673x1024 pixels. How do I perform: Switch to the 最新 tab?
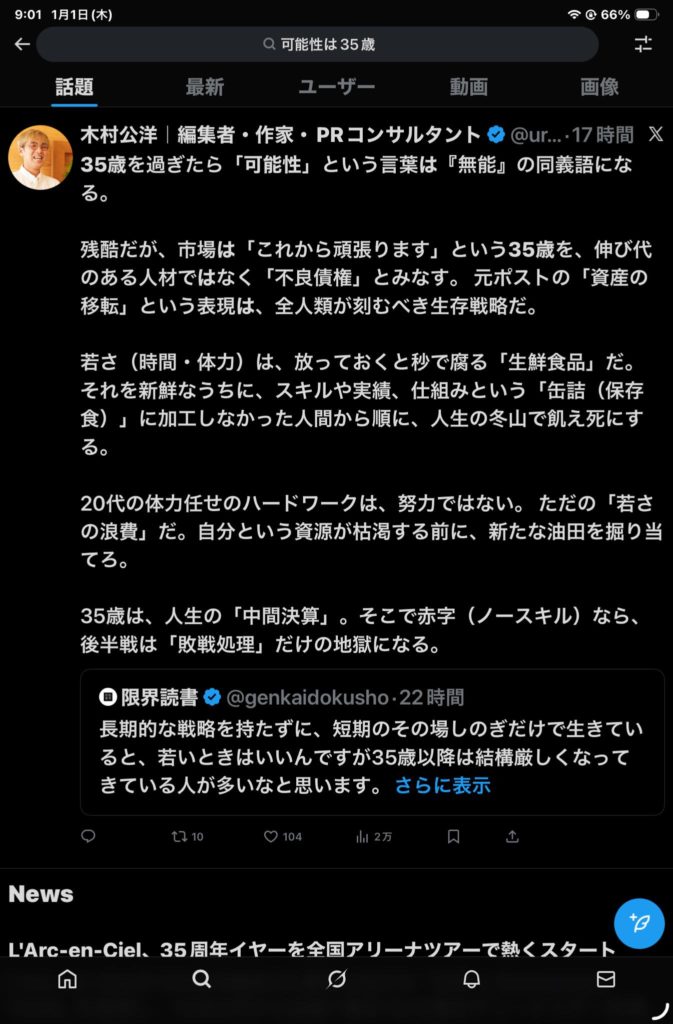[x=204, y=87]
